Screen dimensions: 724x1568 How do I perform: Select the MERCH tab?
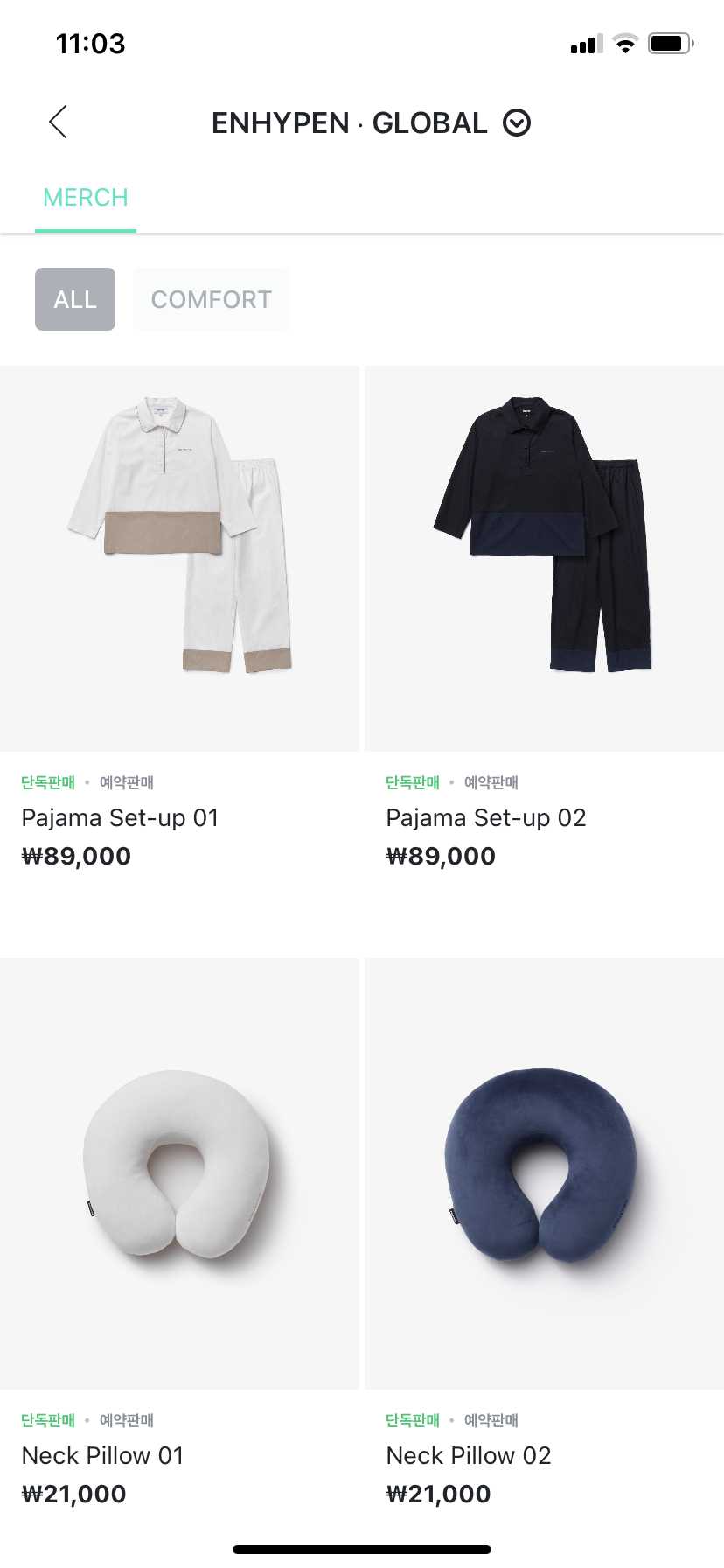point(86,198)
